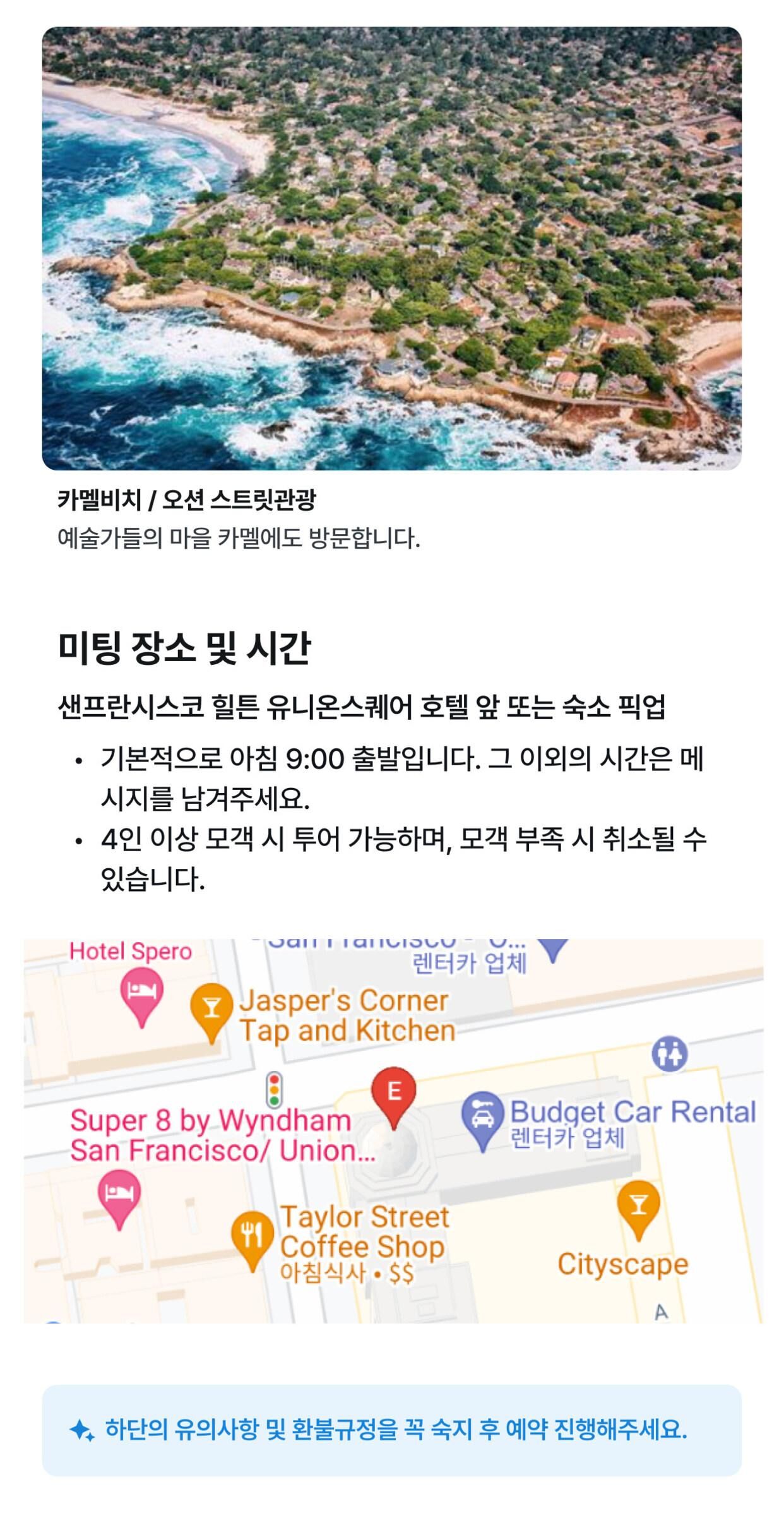The height and width of the screenshot is (1530, 784).
Task: Open the meeting place map
Action: tap(393, 1129)
